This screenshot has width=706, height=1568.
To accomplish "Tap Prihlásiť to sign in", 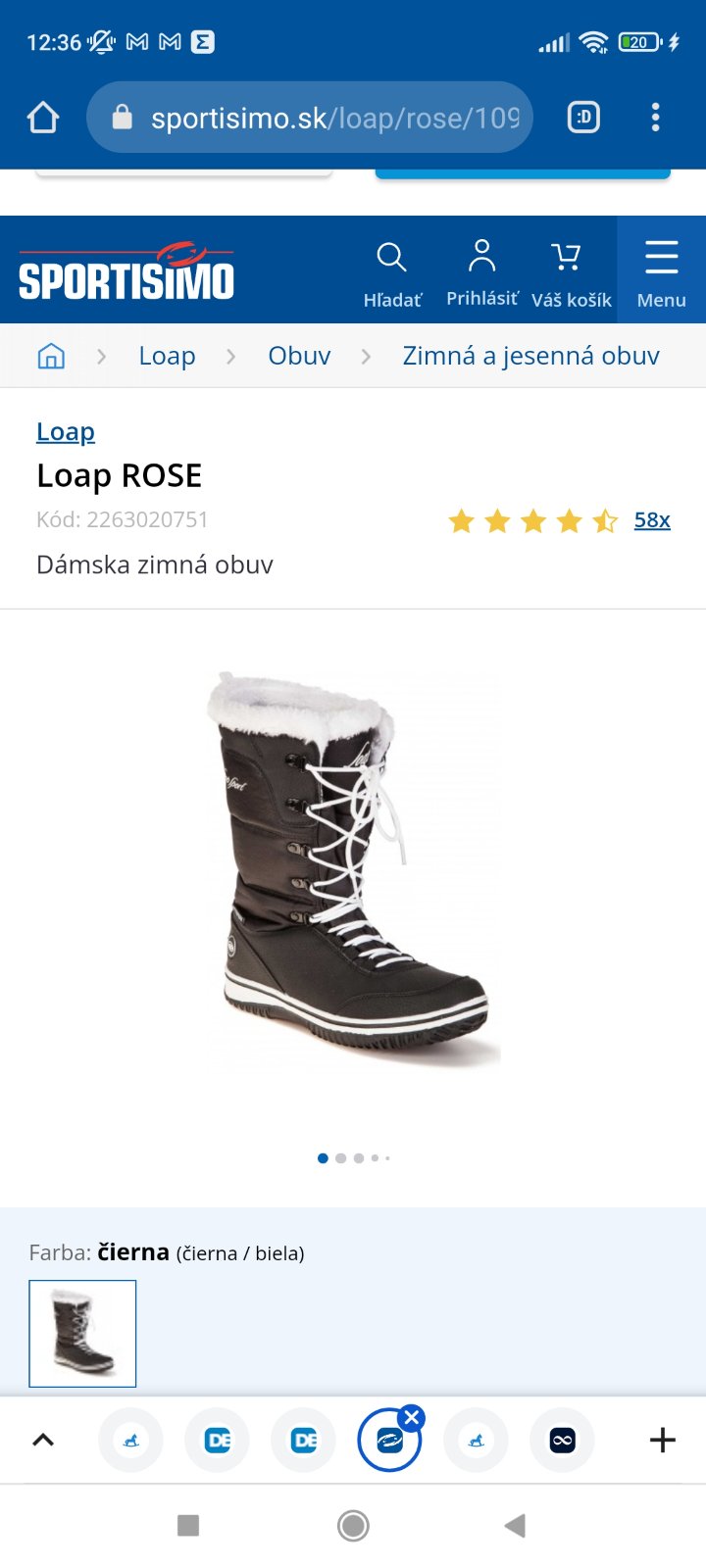I will click(x=481, y=272).
